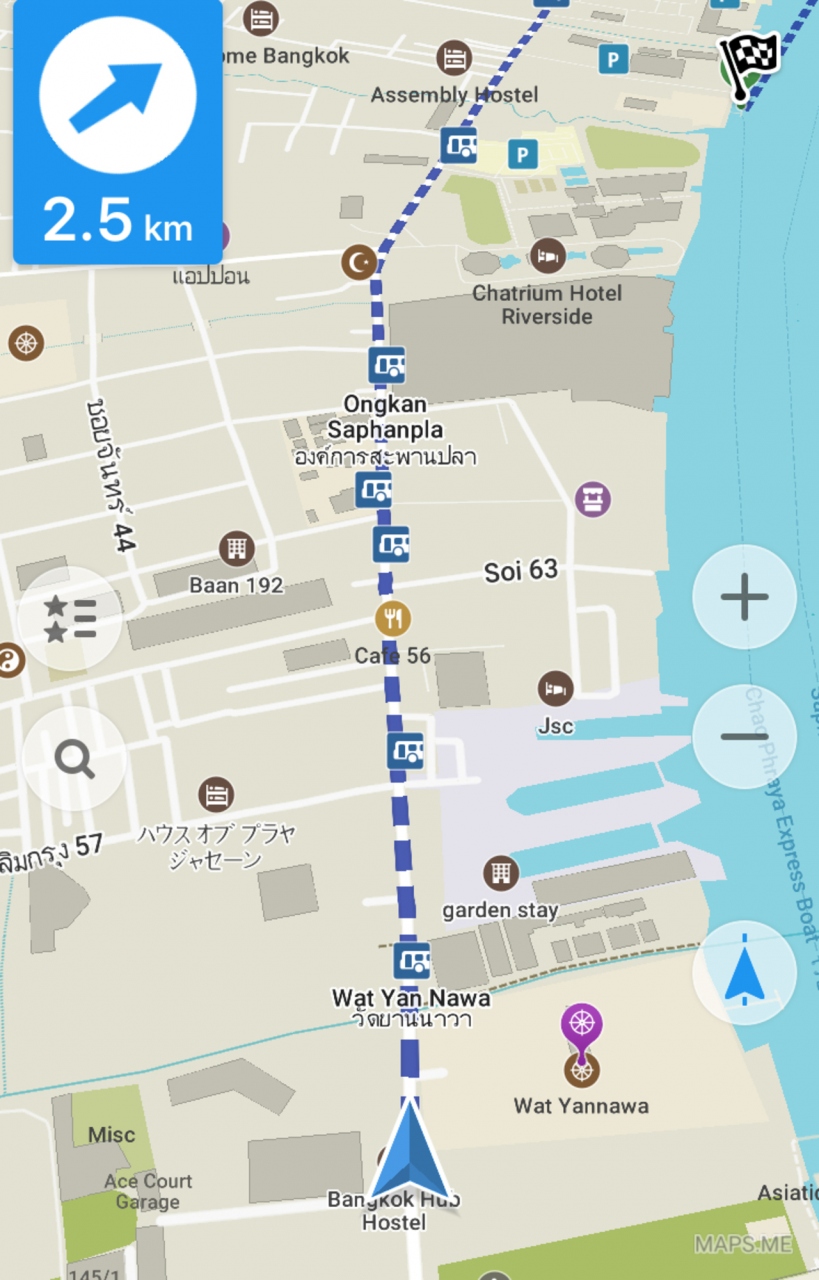819x1280 pixels.
Task: Tap the checkered destination flag
Action: (749, 63)
